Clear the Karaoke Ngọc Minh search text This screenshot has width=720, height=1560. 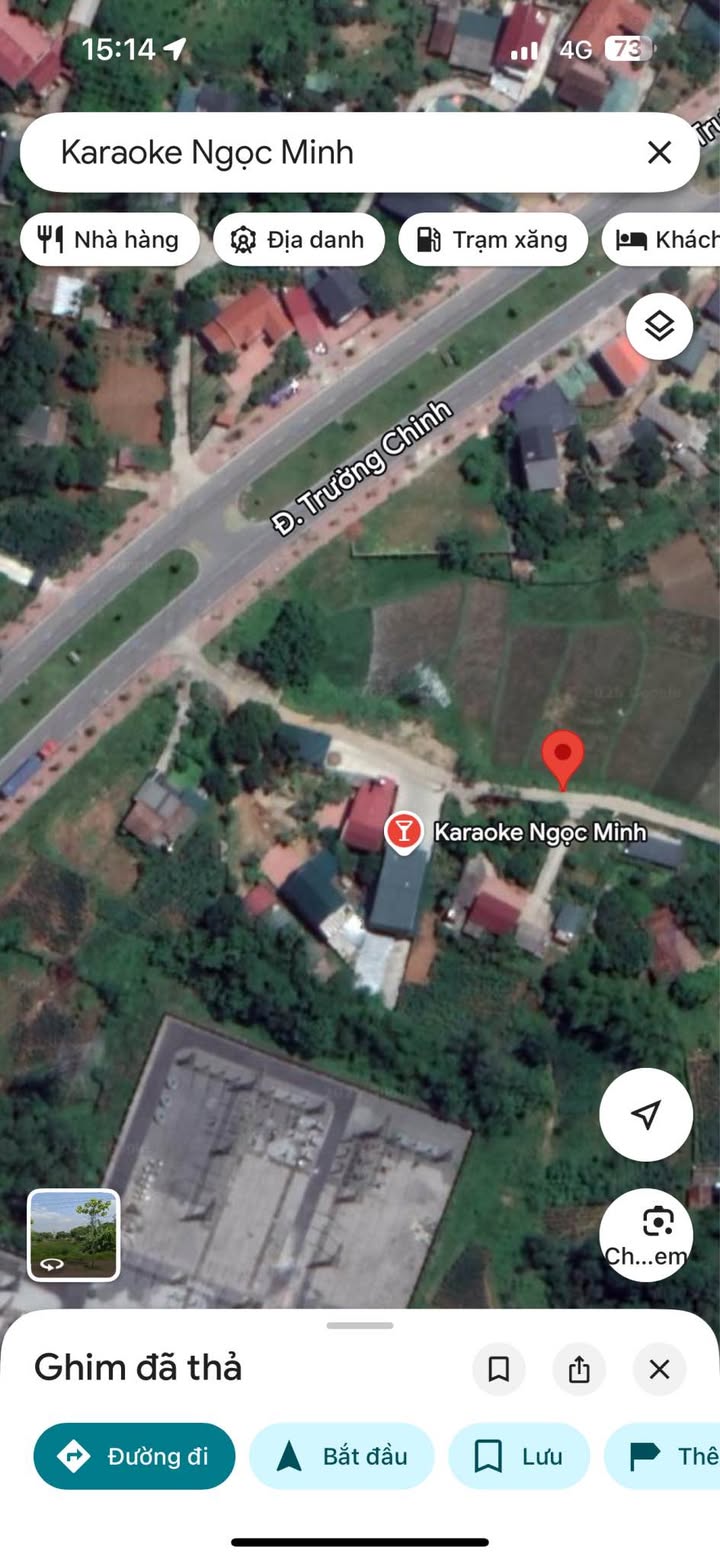pyautogui.click(x=659, y=152)
